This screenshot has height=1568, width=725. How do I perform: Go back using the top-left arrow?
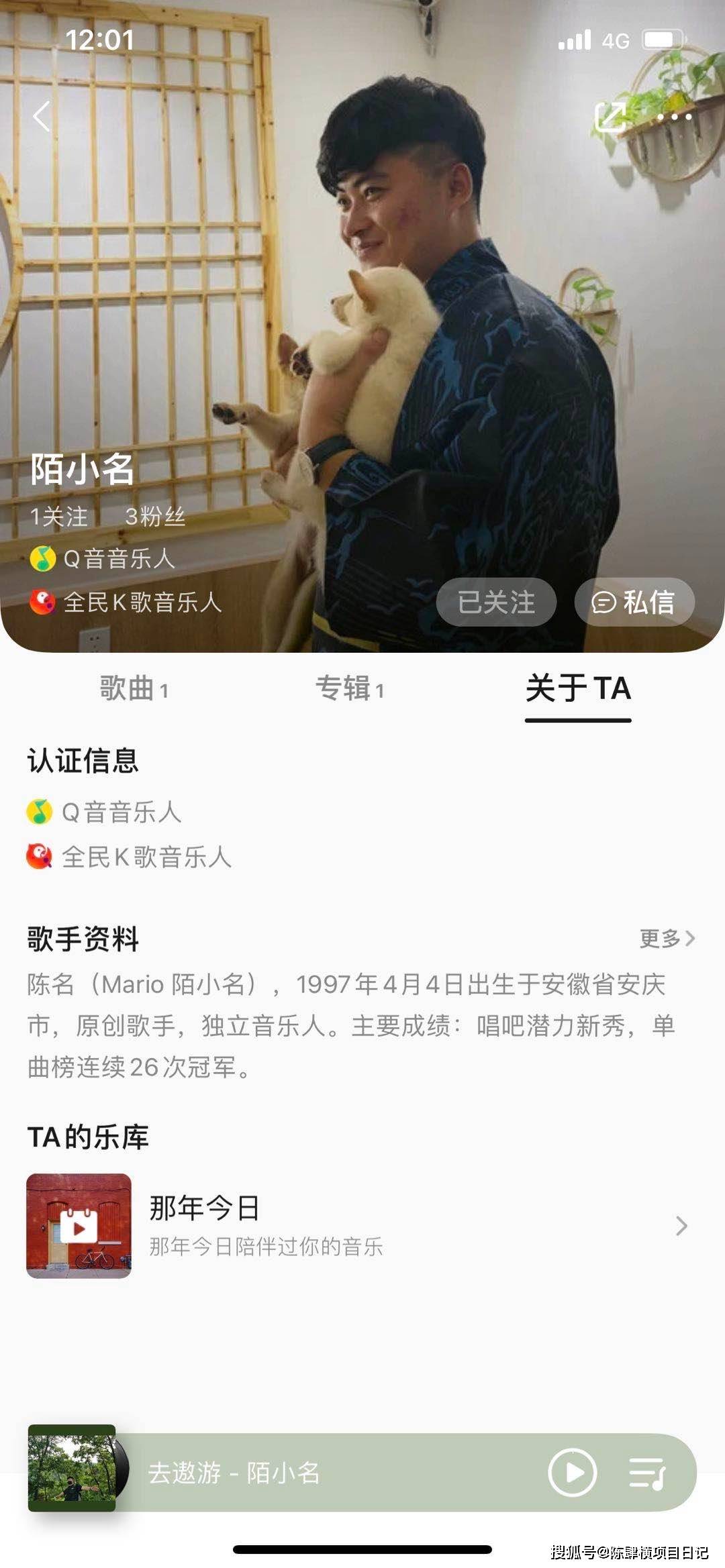click(42, 116)
